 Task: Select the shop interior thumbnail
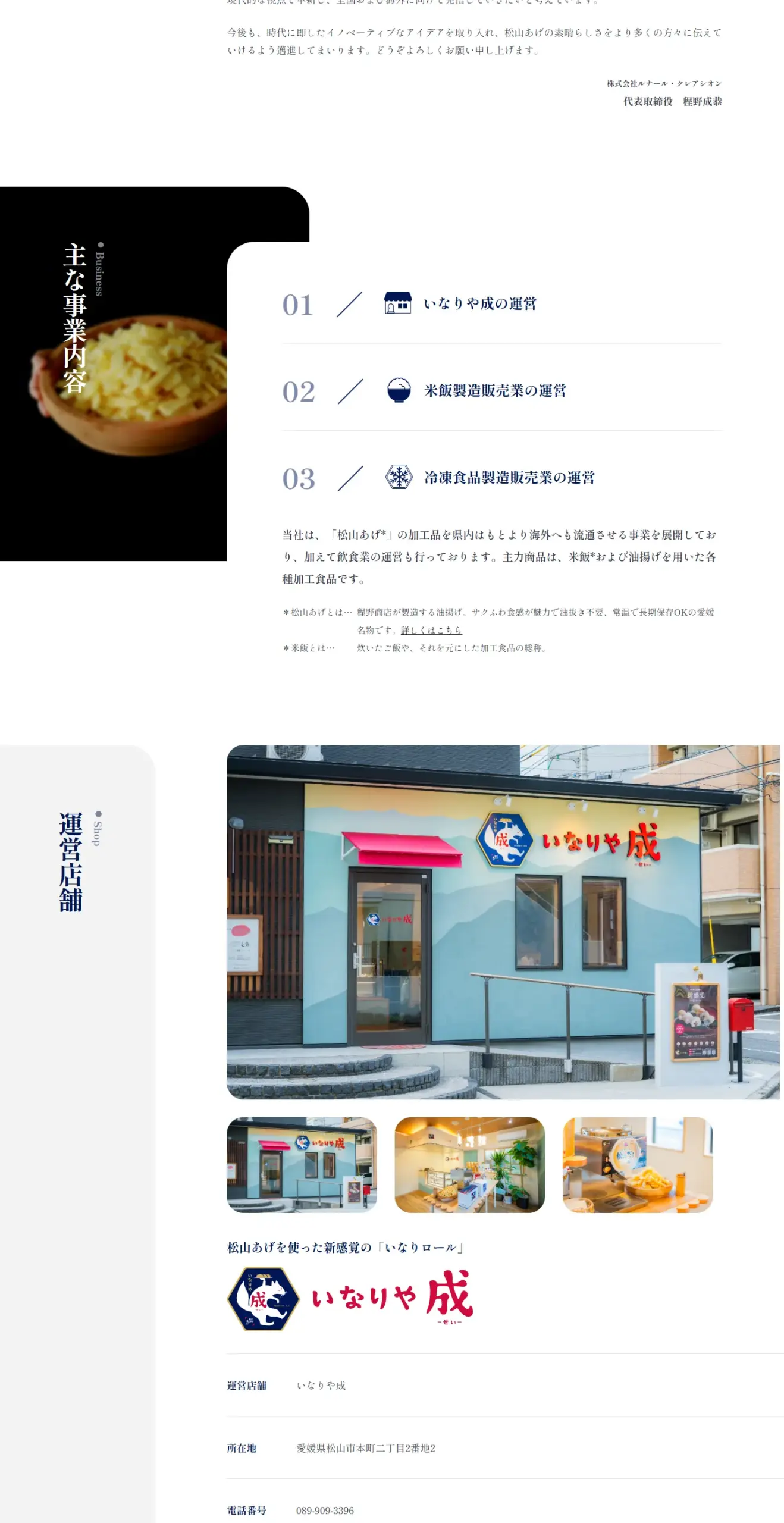pyautogui.click(x=469, y=1165)
